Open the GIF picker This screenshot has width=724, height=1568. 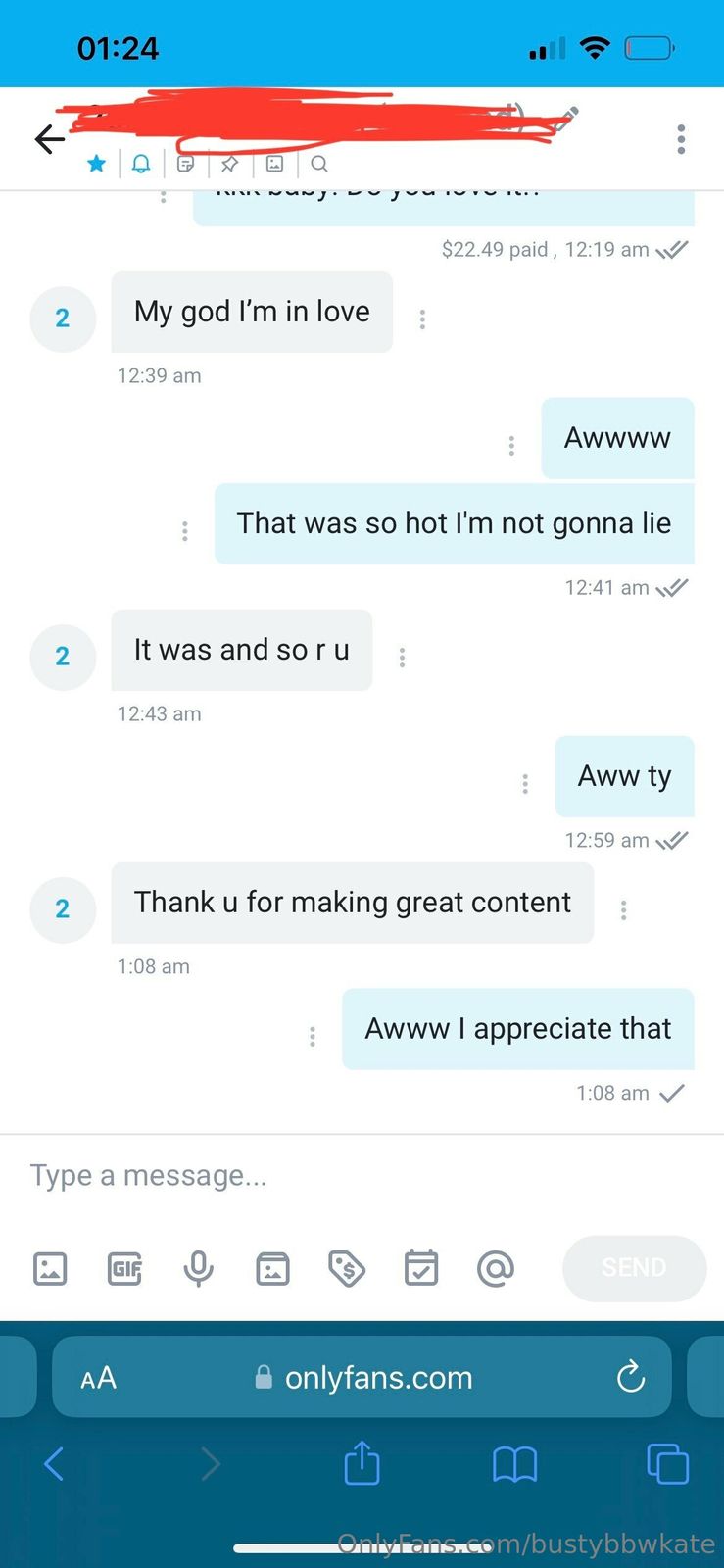[x=124, y=1268]
